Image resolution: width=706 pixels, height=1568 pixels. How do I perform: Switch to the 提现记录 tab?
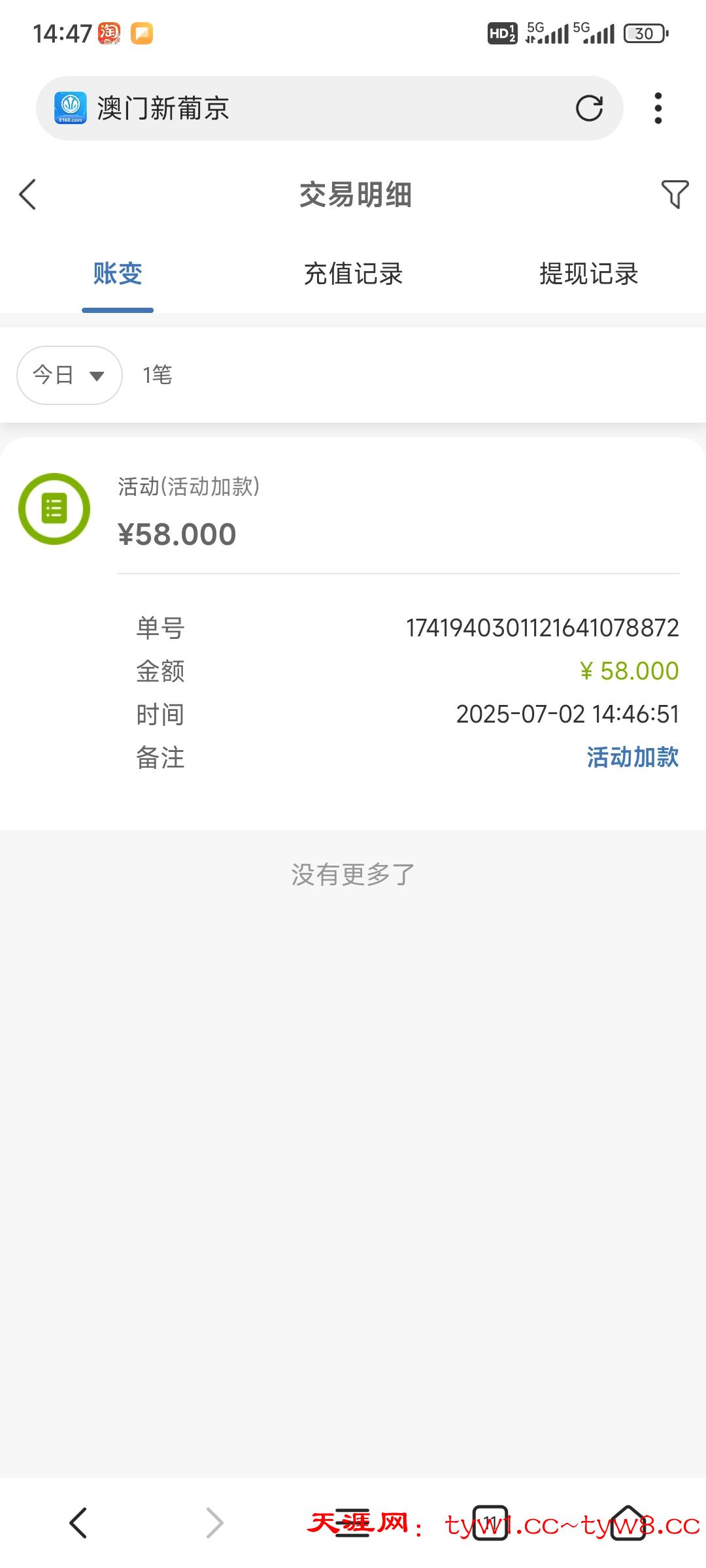tap(588, 274)
